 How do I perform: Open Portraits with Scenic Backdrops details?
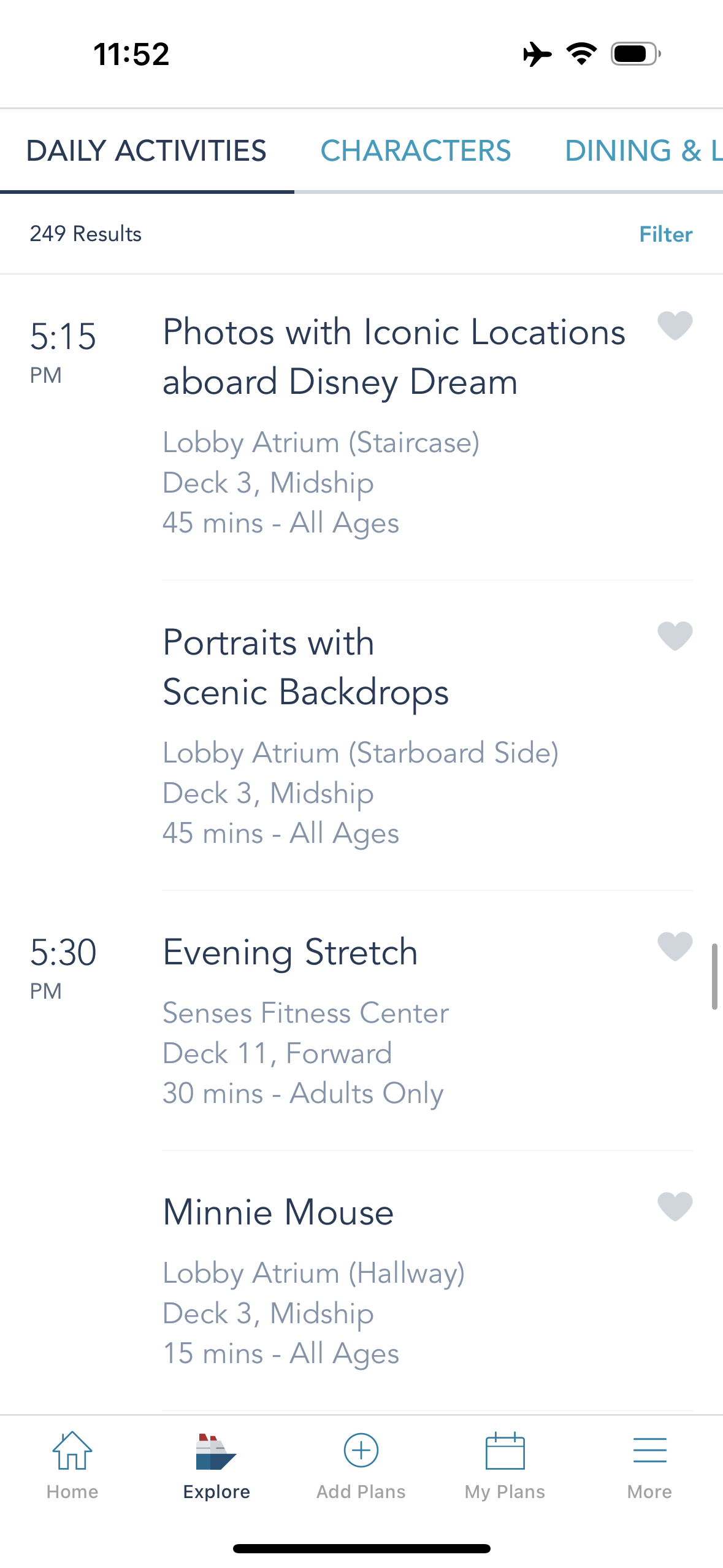click(x=305, y=667)
